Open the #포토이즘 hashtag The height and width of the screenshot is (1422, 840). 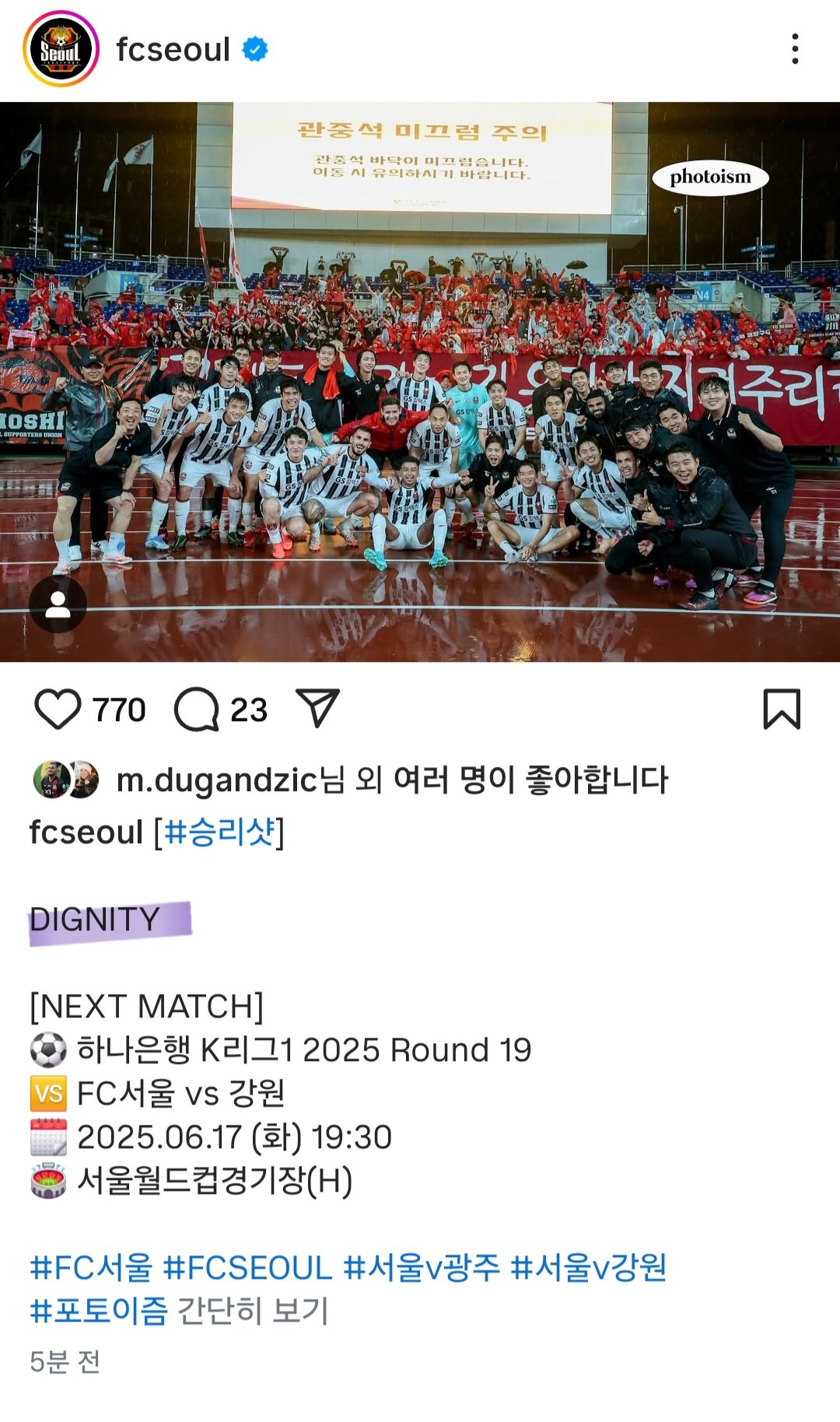(99, 1312)
